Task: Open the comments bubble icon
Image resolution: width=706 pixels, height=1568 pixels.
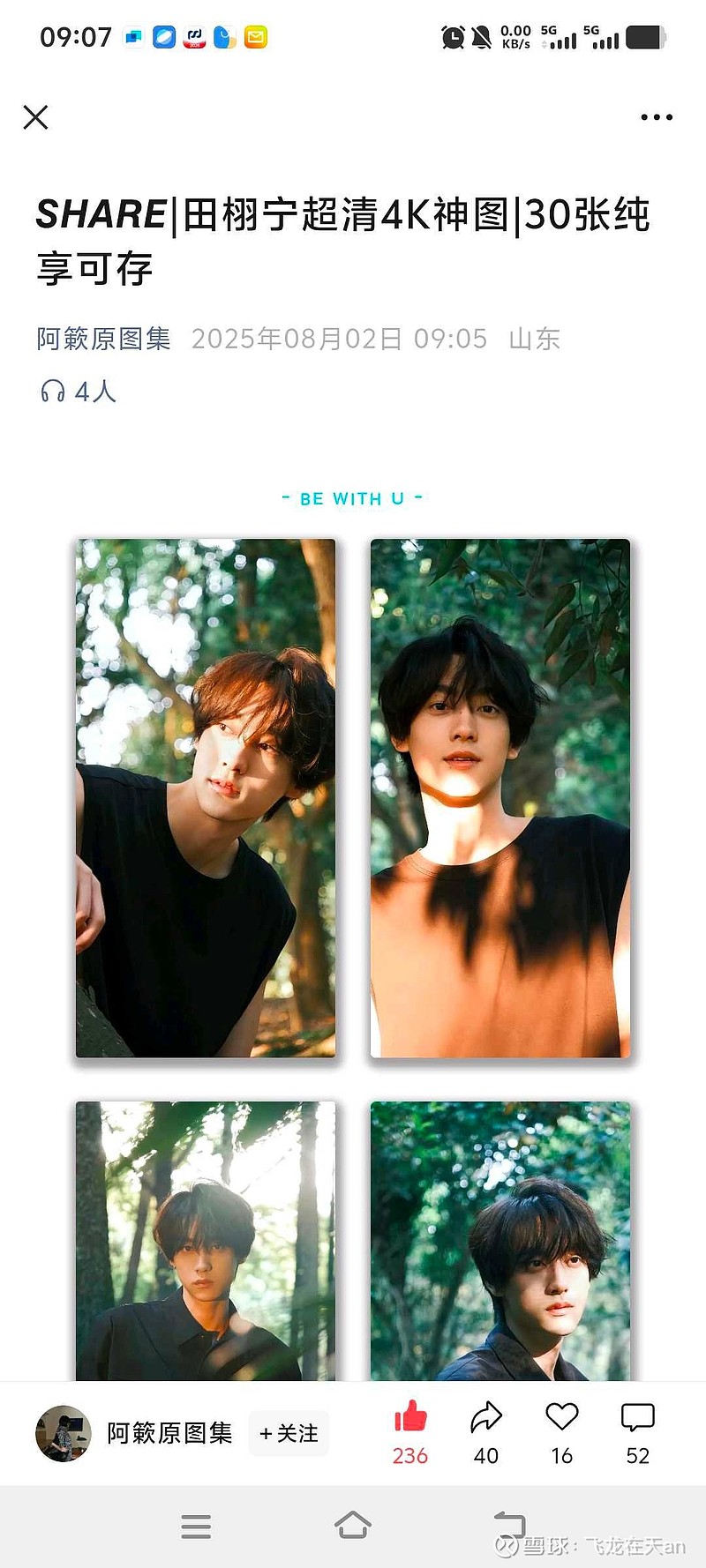Action: (x=637, y=1417)
